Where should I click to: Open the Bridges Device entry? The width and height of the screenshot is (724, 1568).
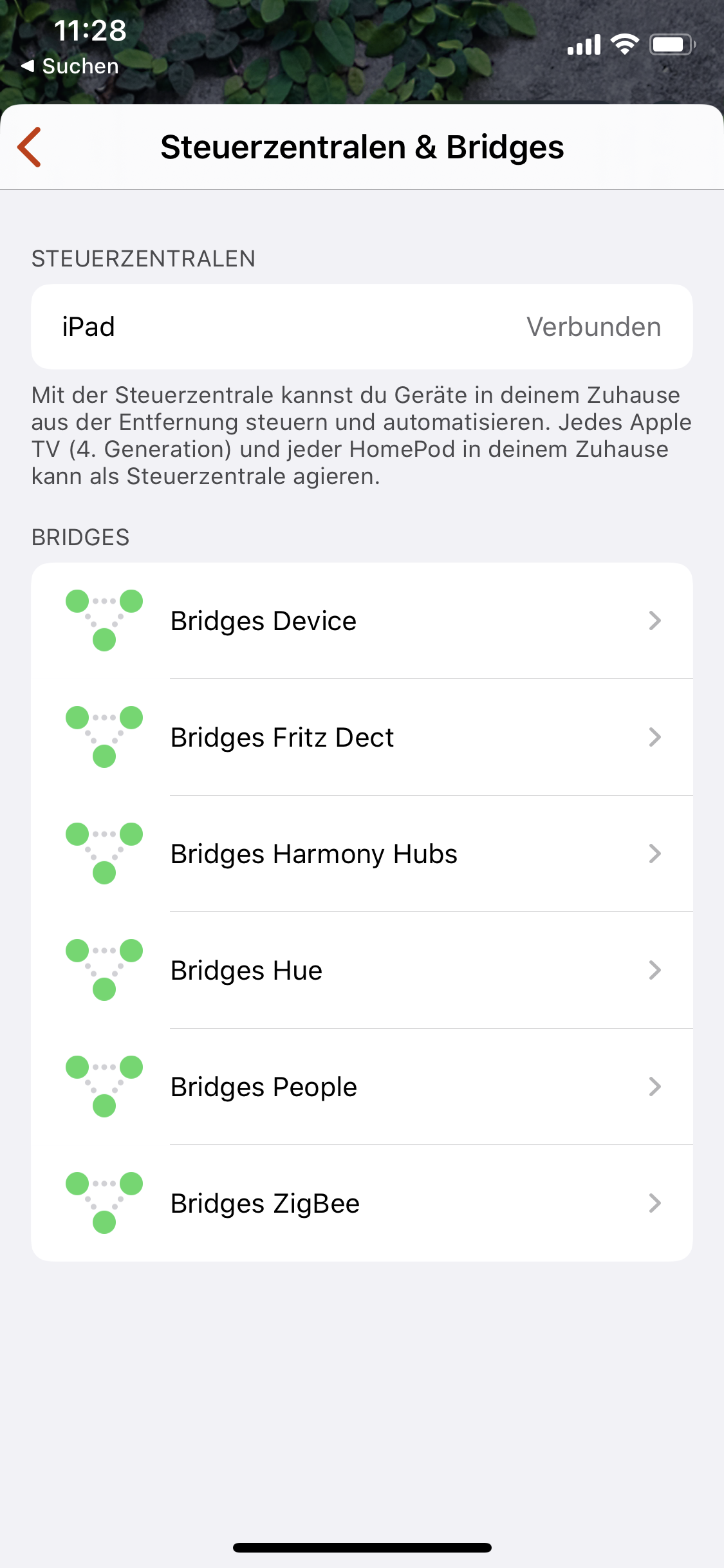pos(362,621)
